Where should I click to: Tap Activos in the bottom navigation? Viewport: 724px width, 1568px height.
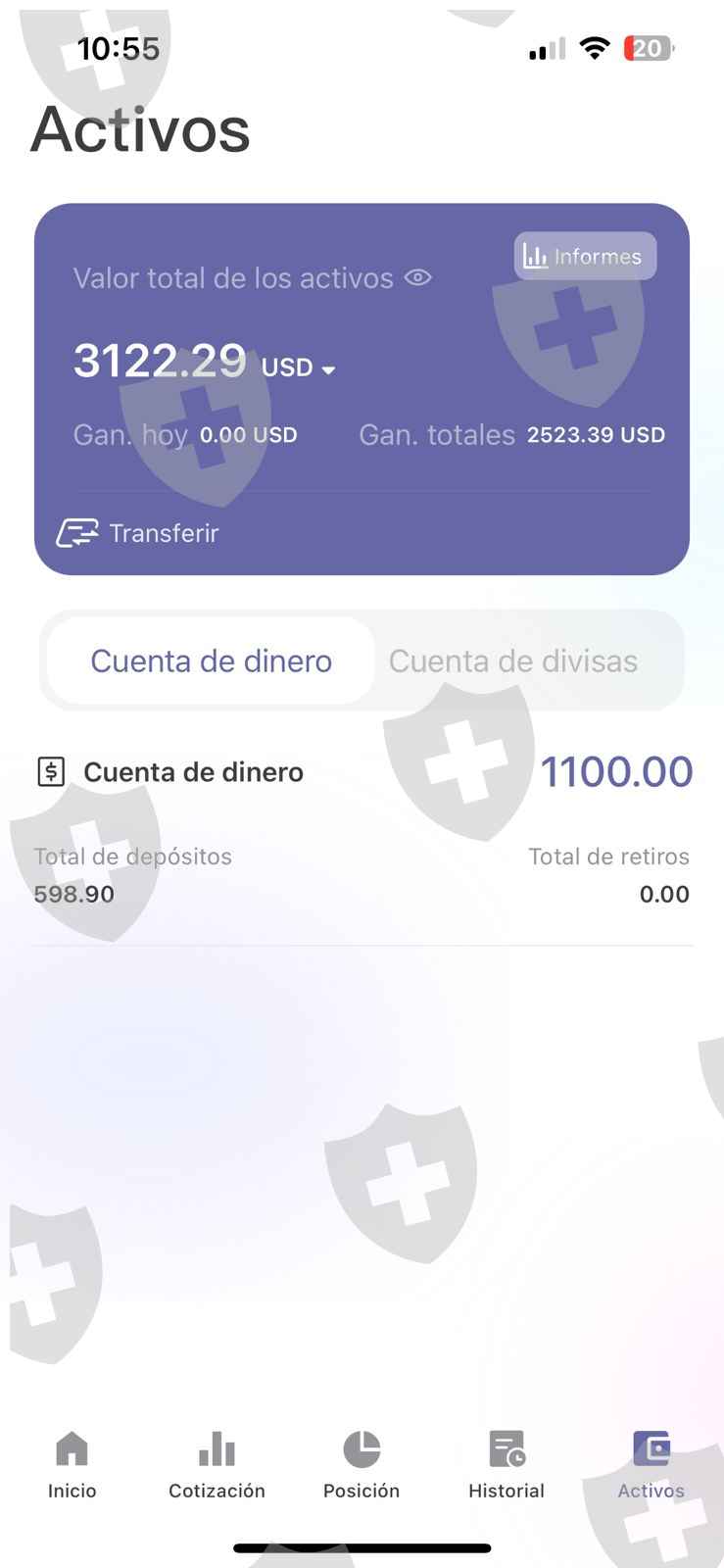(x=651, y=1465)
